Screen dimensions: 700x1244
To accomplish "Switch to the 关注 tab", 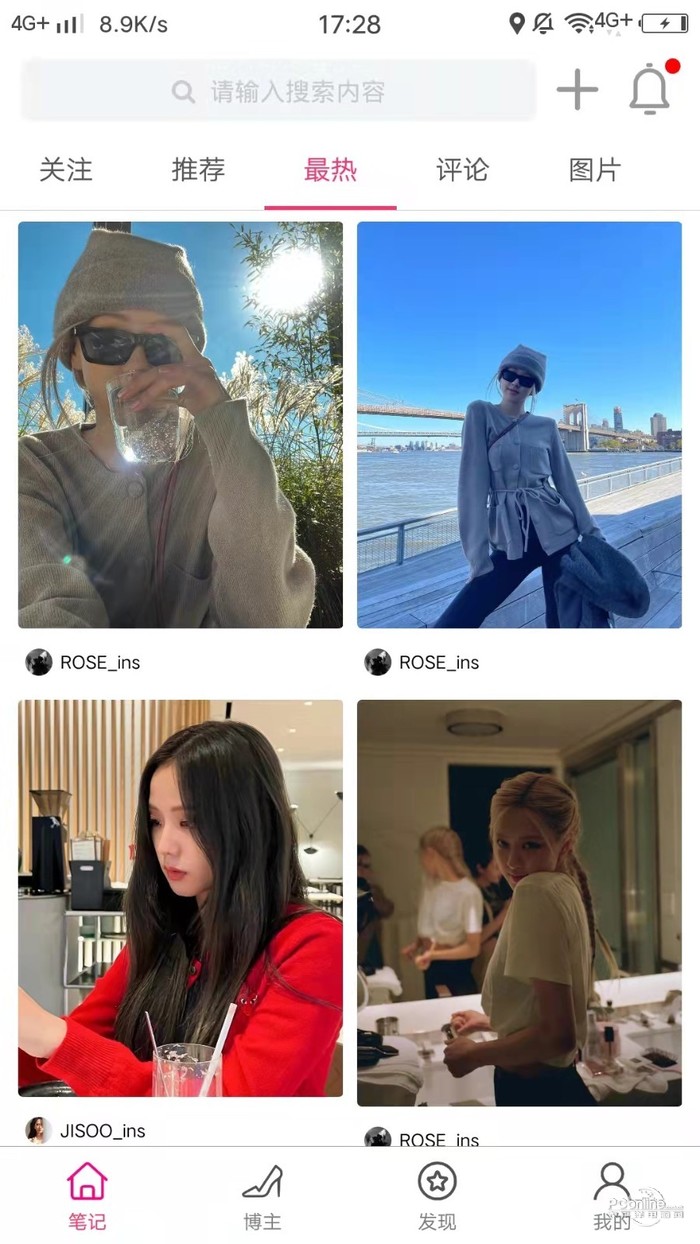I will tap(66, 170).
